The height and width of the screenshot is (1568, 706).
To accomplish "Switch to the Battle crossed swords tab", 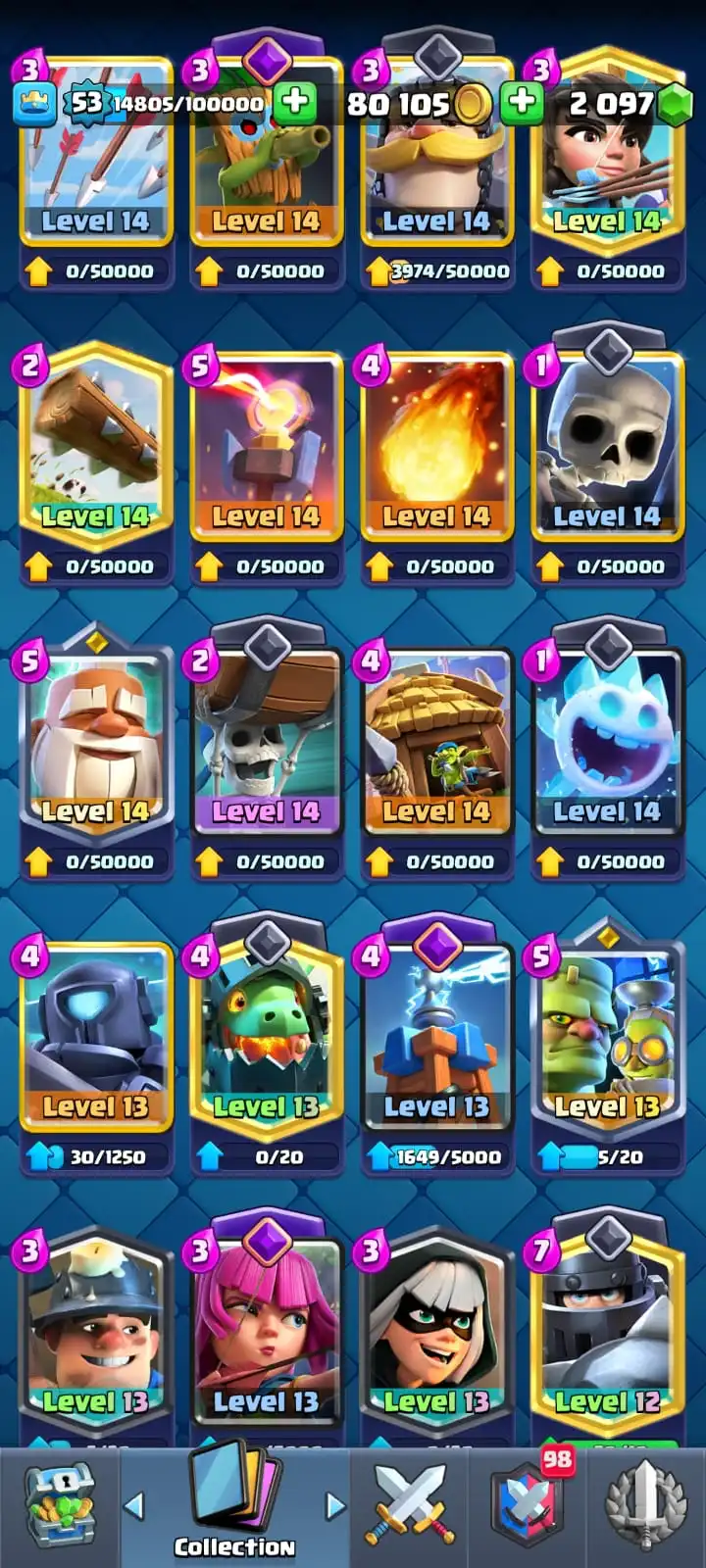I will coord(410,1507).
